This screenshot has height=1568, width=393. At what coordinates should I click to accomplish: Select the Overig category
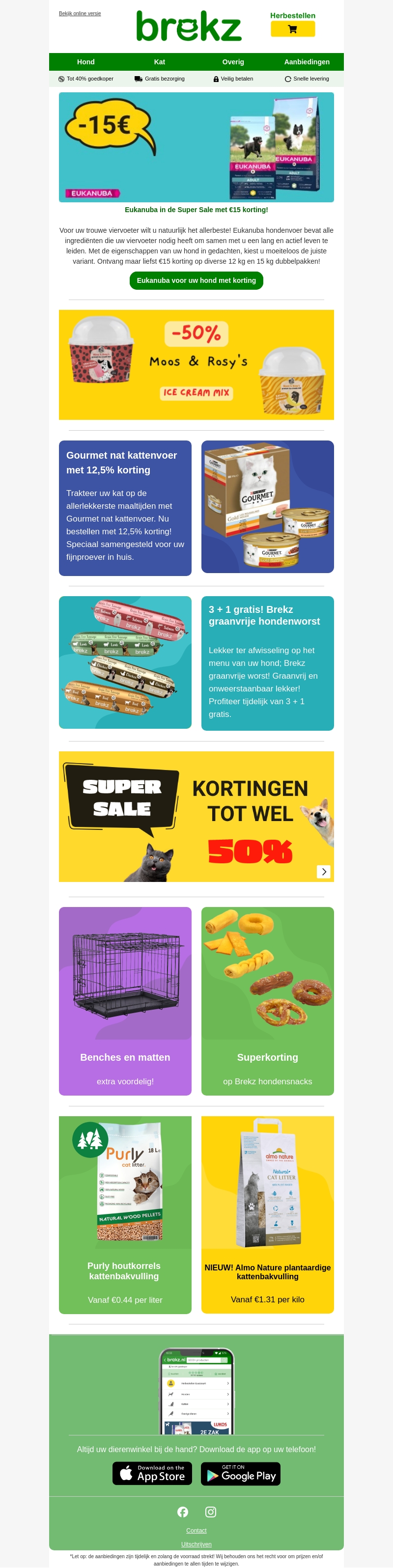click(x=233, y=62)
